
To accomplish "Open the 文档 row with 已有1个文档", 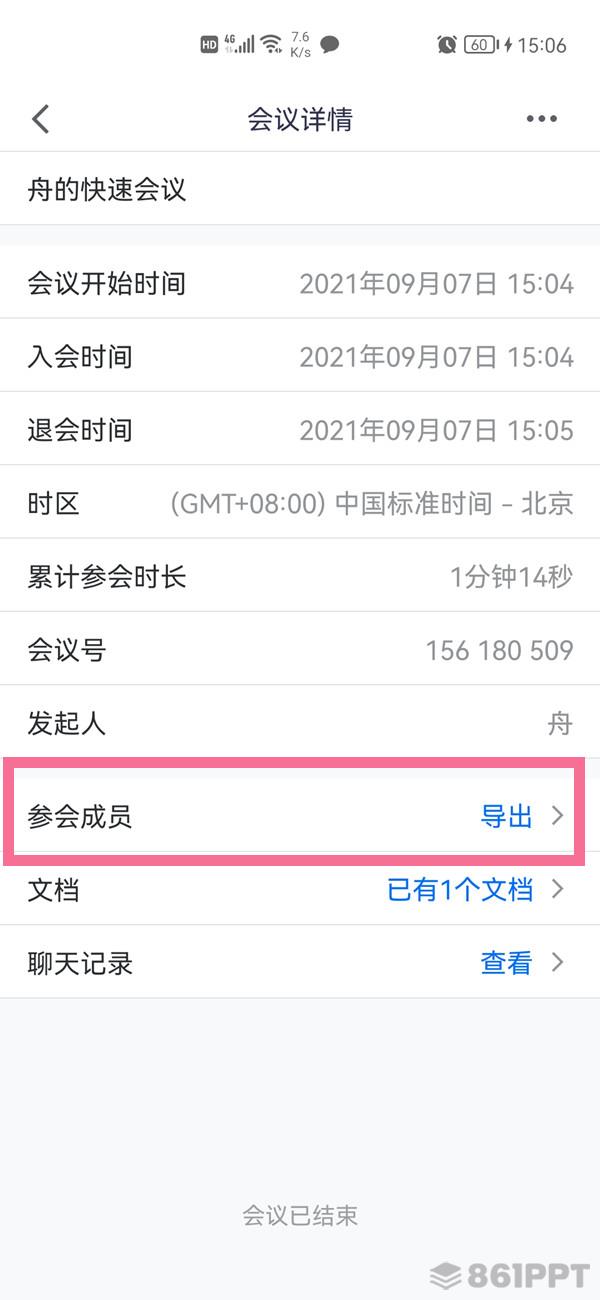I will click(x=300, y=889).
